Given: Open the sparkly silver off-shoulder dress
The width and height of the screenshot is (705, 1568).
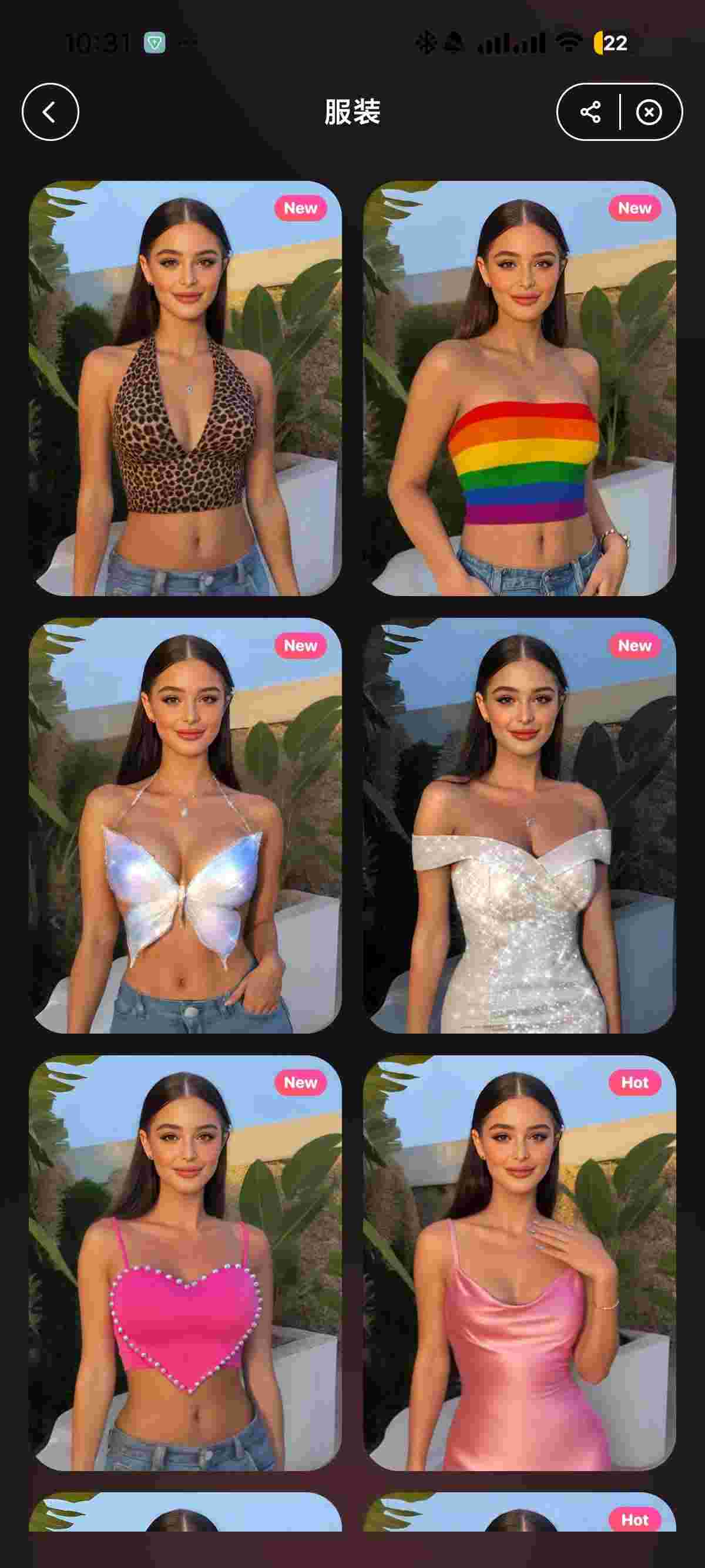Looking at the screenshot, I should 519,825.
